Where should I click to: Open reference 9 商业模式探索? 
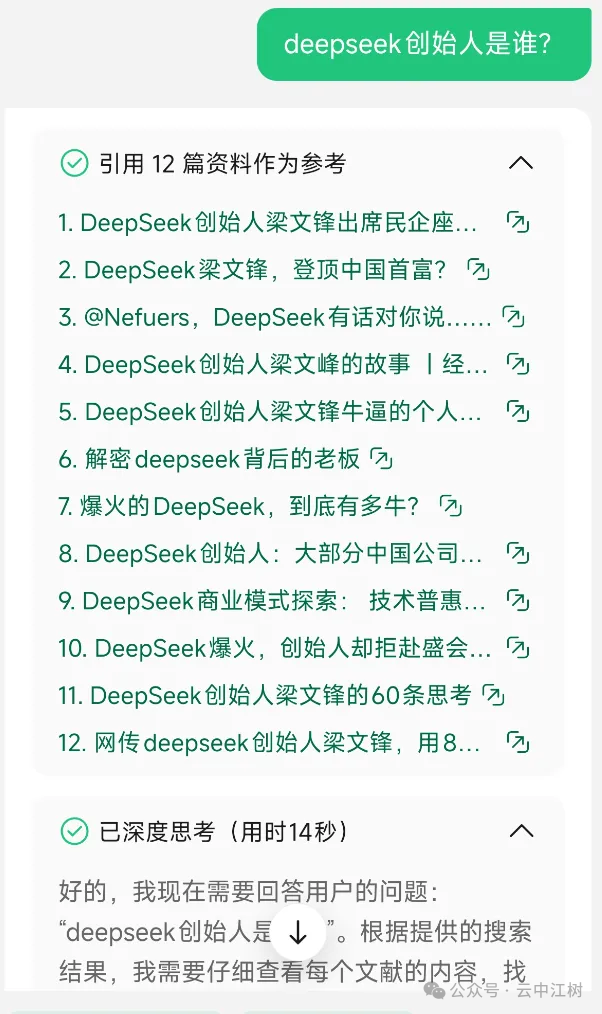click(272, 600)
